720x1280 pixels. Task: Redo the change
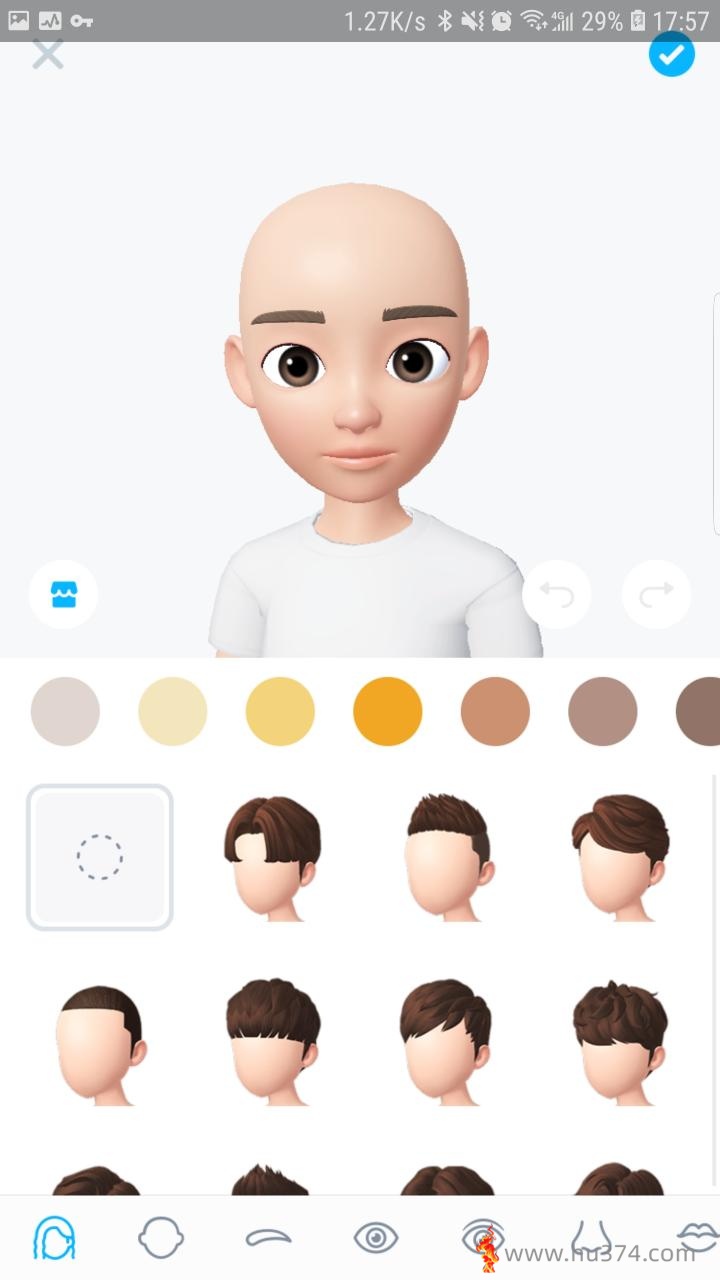(656, 595)
